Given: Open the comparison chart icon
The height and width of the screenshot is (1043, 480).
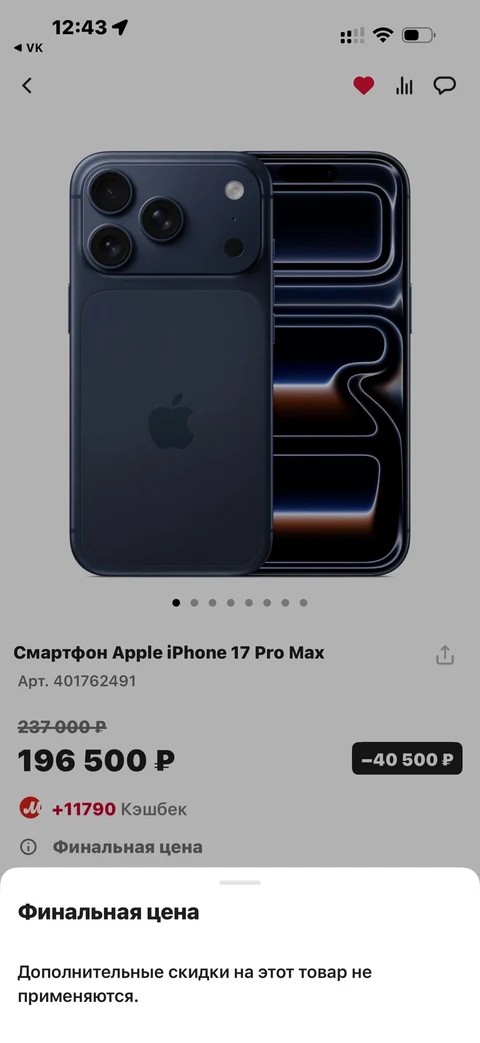Looking at the screenshot, I should pos(404,86).
